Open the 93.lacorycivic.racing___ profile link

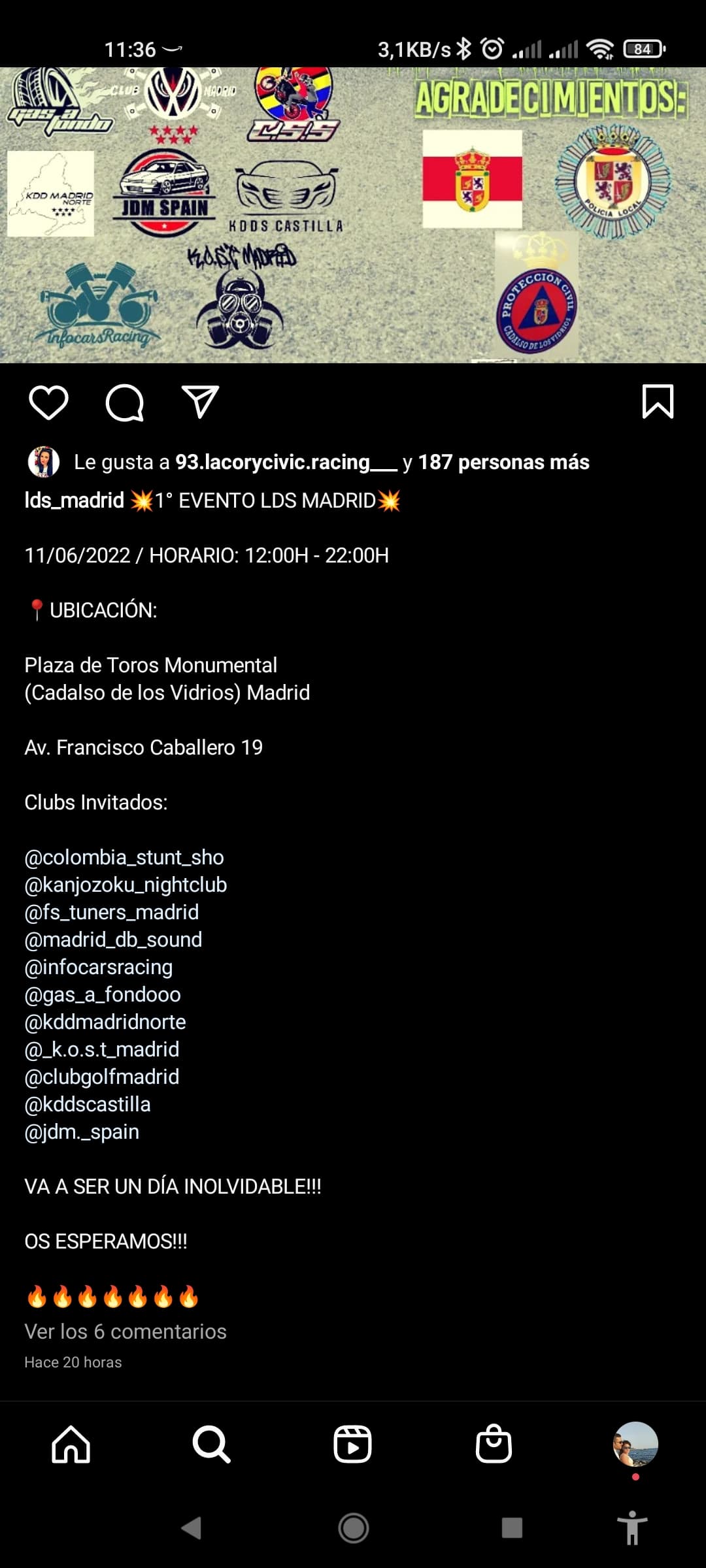coord(286,463)
